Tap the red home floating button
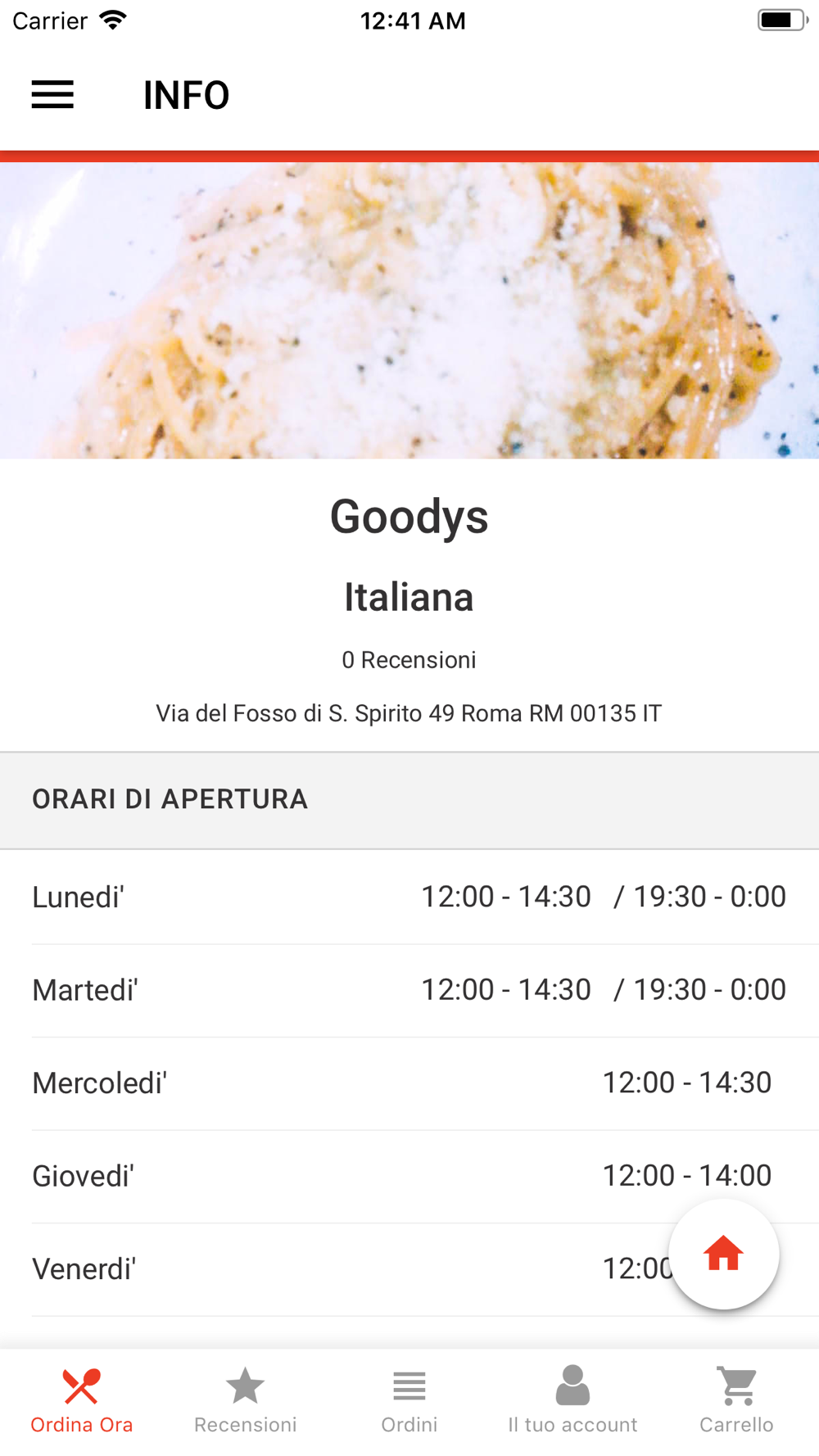This screenshot has width=819, height=1456. pyautogui.click(x=723, y=1254)
